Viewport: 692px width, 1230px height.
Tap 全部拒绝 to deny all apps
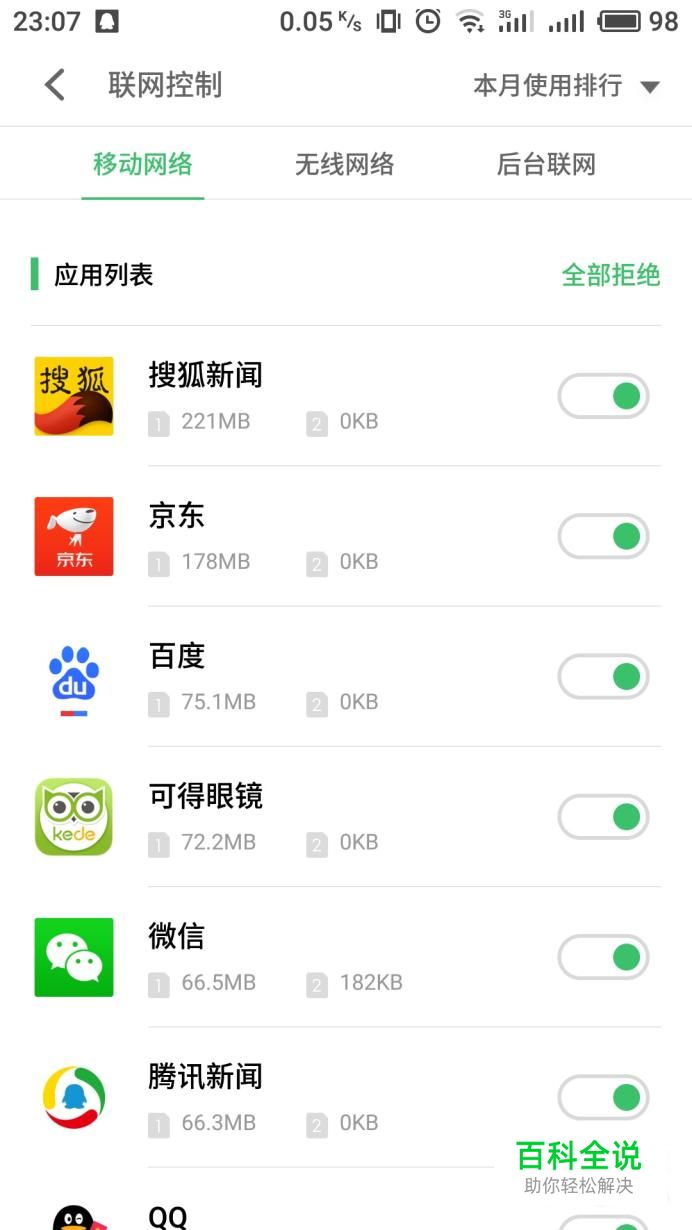pyautogui.click(x=611, y=275)
